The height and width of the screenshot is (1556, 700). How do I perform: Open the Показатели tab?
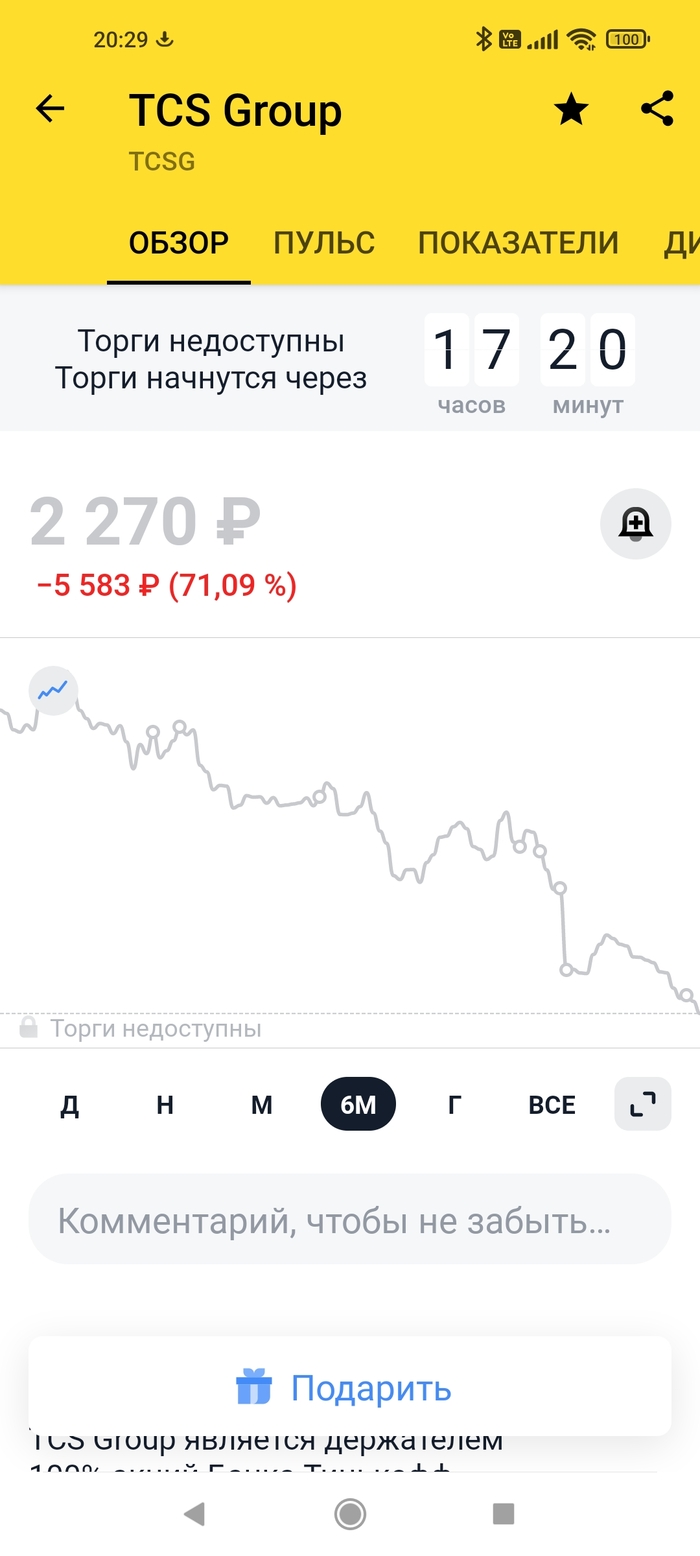click(x=518, y=243)
